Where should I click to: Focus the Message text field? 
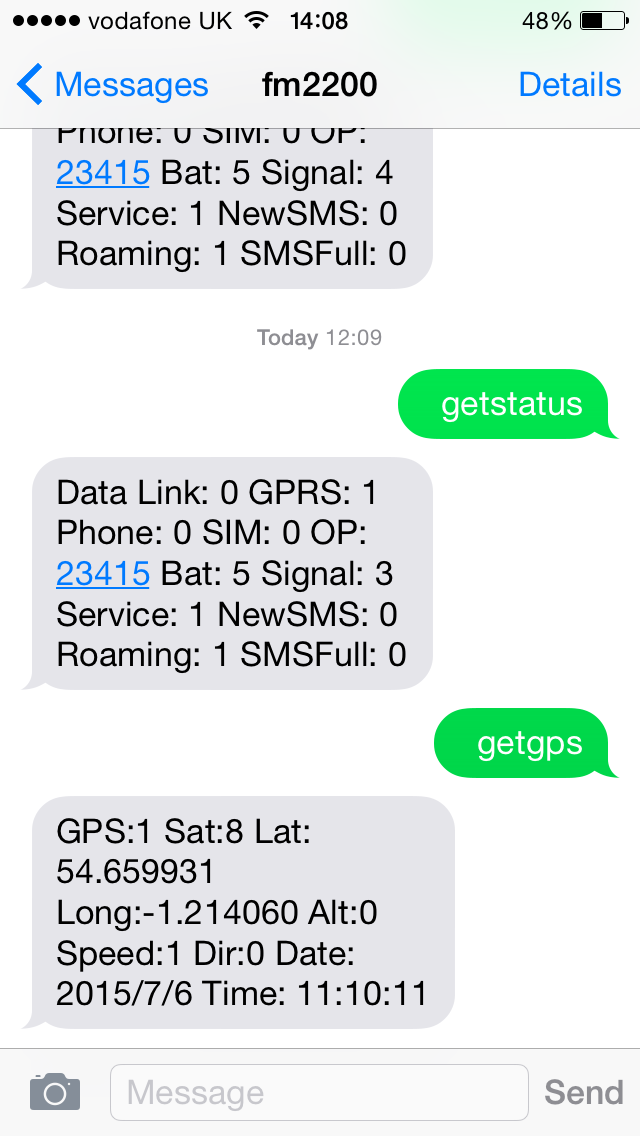pos(318,1092)
